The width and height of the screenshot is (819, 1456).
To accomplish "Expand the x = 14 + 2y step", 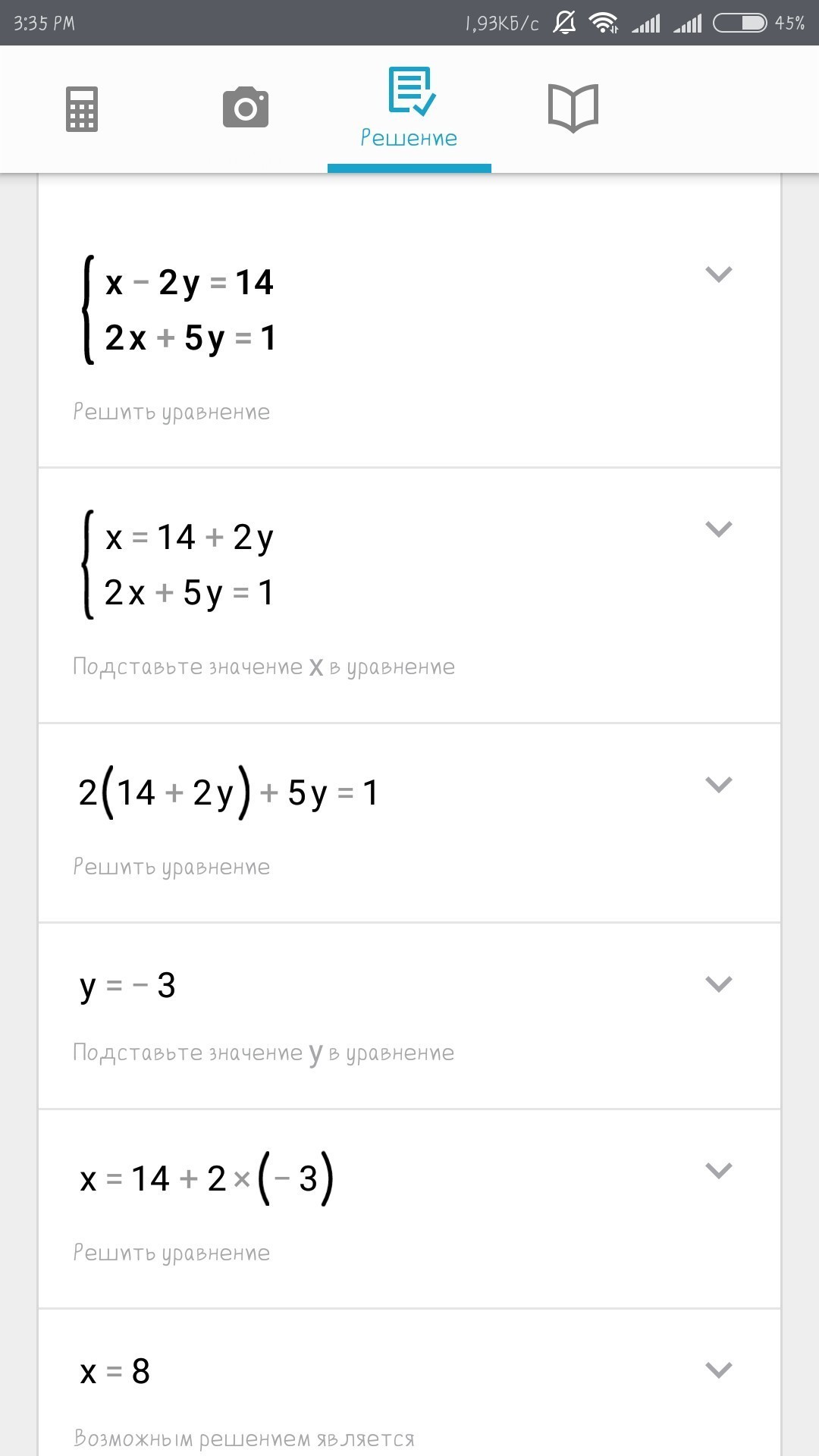I will click(719, 529).
